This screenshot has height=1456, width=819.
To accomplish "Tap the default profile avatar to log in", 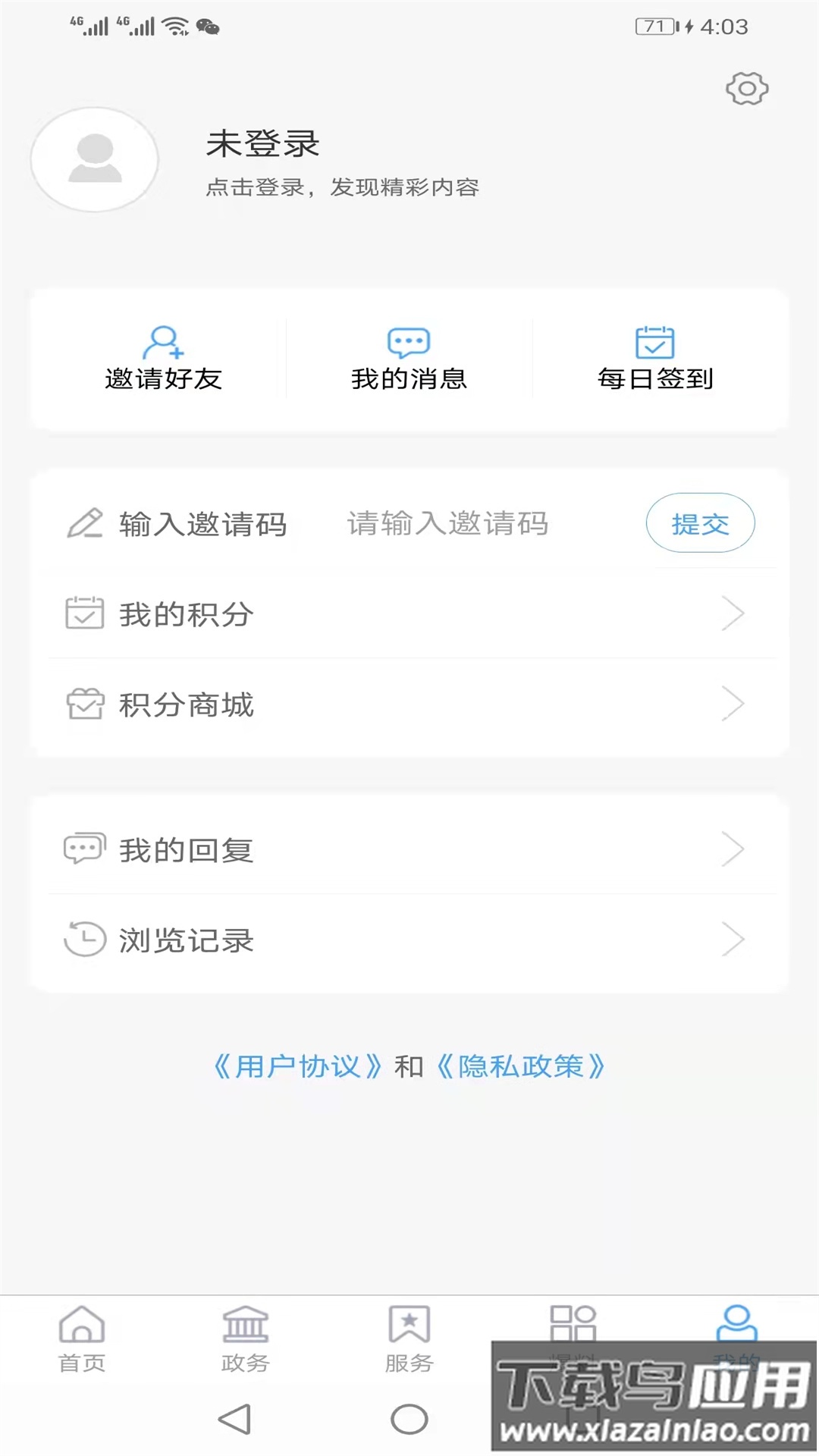I will pyautogui.click(x=95, y=160).
